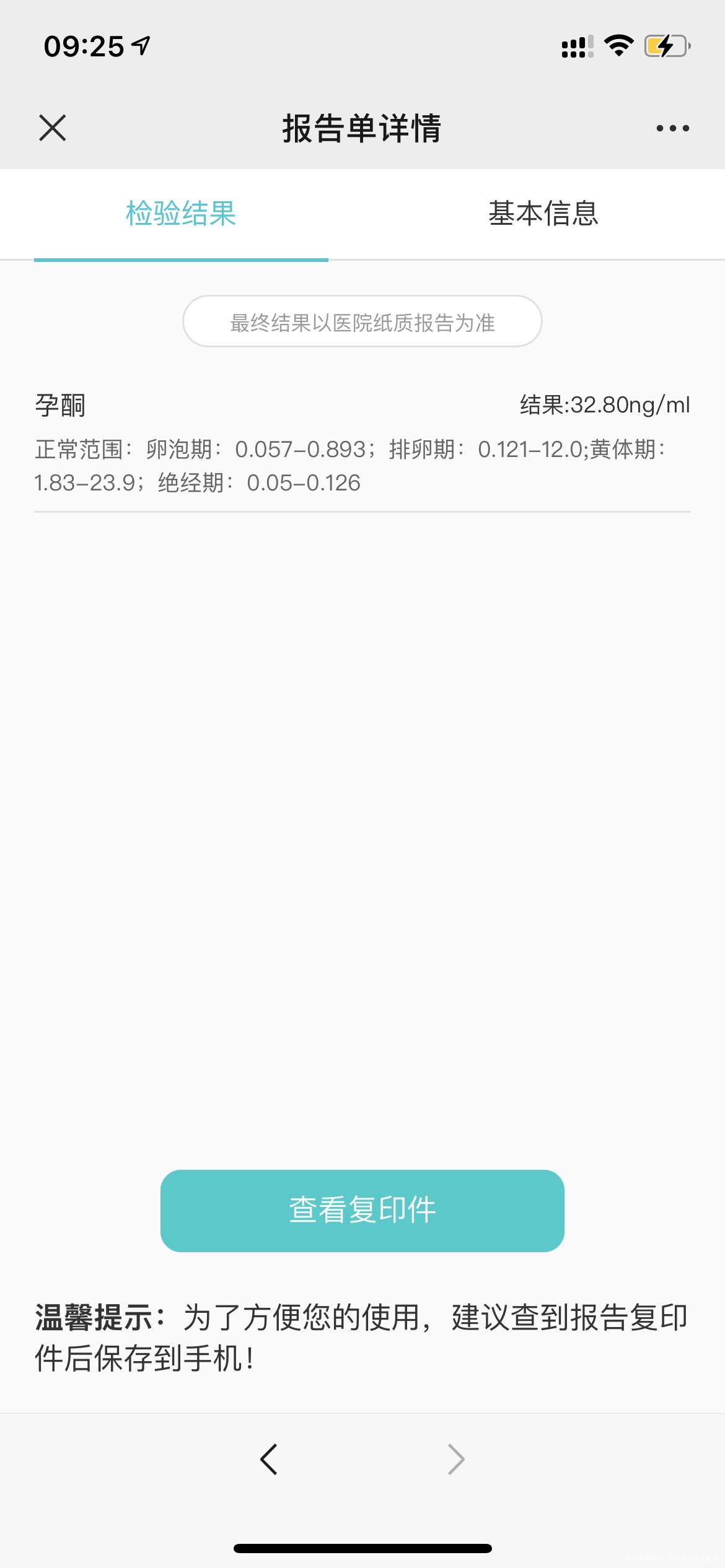Screen dimensions: 725x1568
Task: Tap the close X icon on report page
Action: tap(54, 128)
